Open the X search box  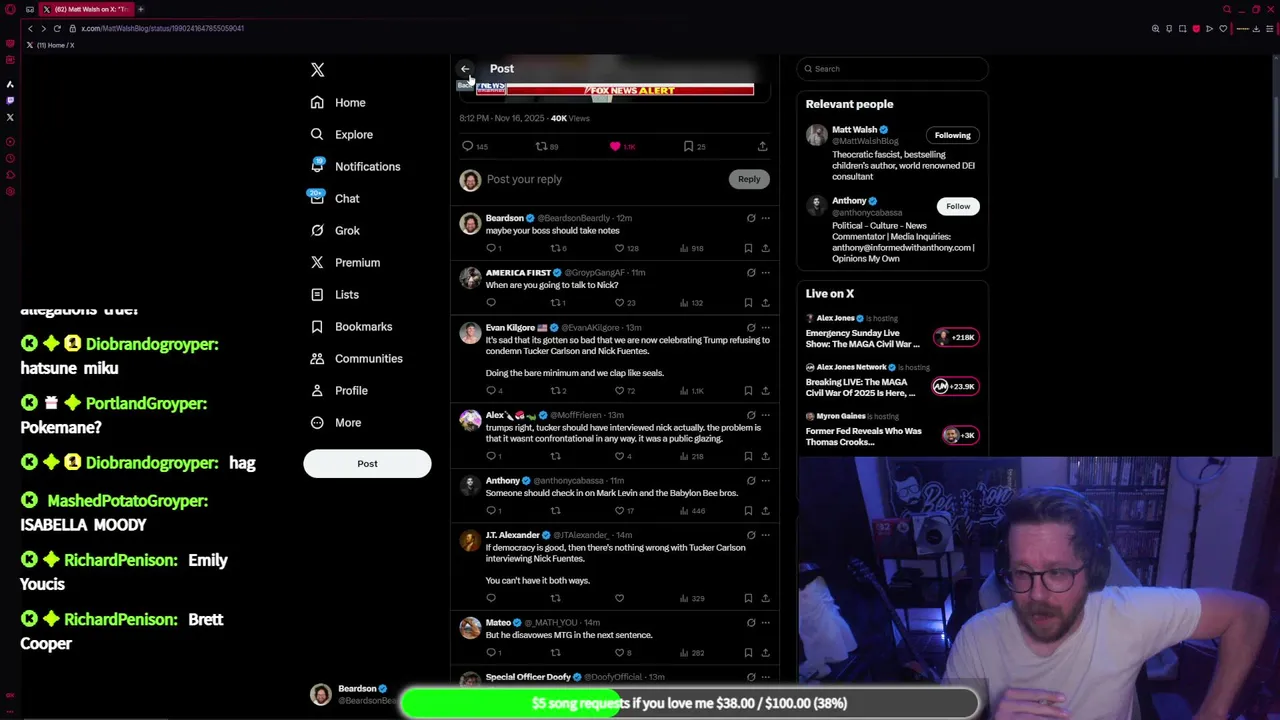click(x=895, y=69)
